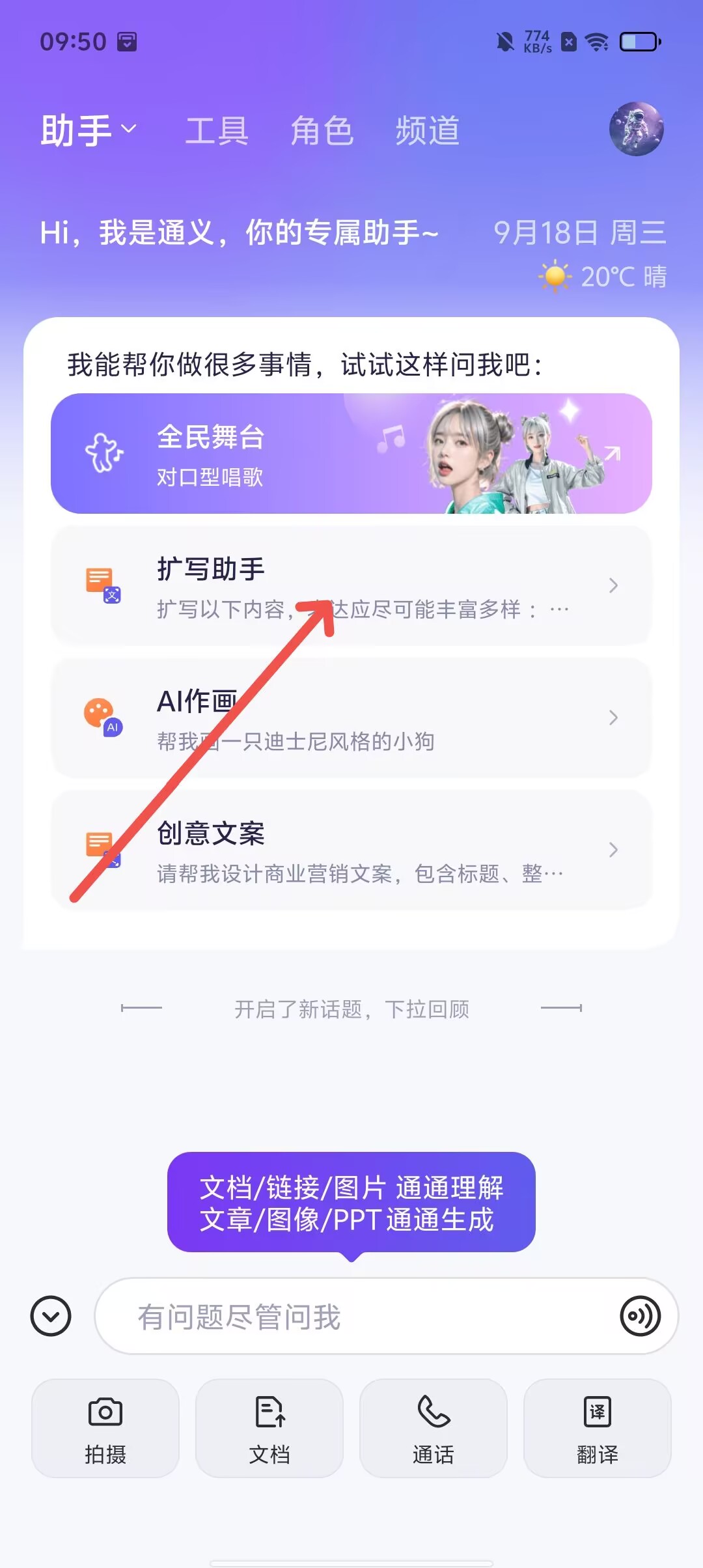The height and width of the screenshot is (1568, 703).
Task: Open the 拍摄 camera shortcut
Action: tap(105, 1428)
